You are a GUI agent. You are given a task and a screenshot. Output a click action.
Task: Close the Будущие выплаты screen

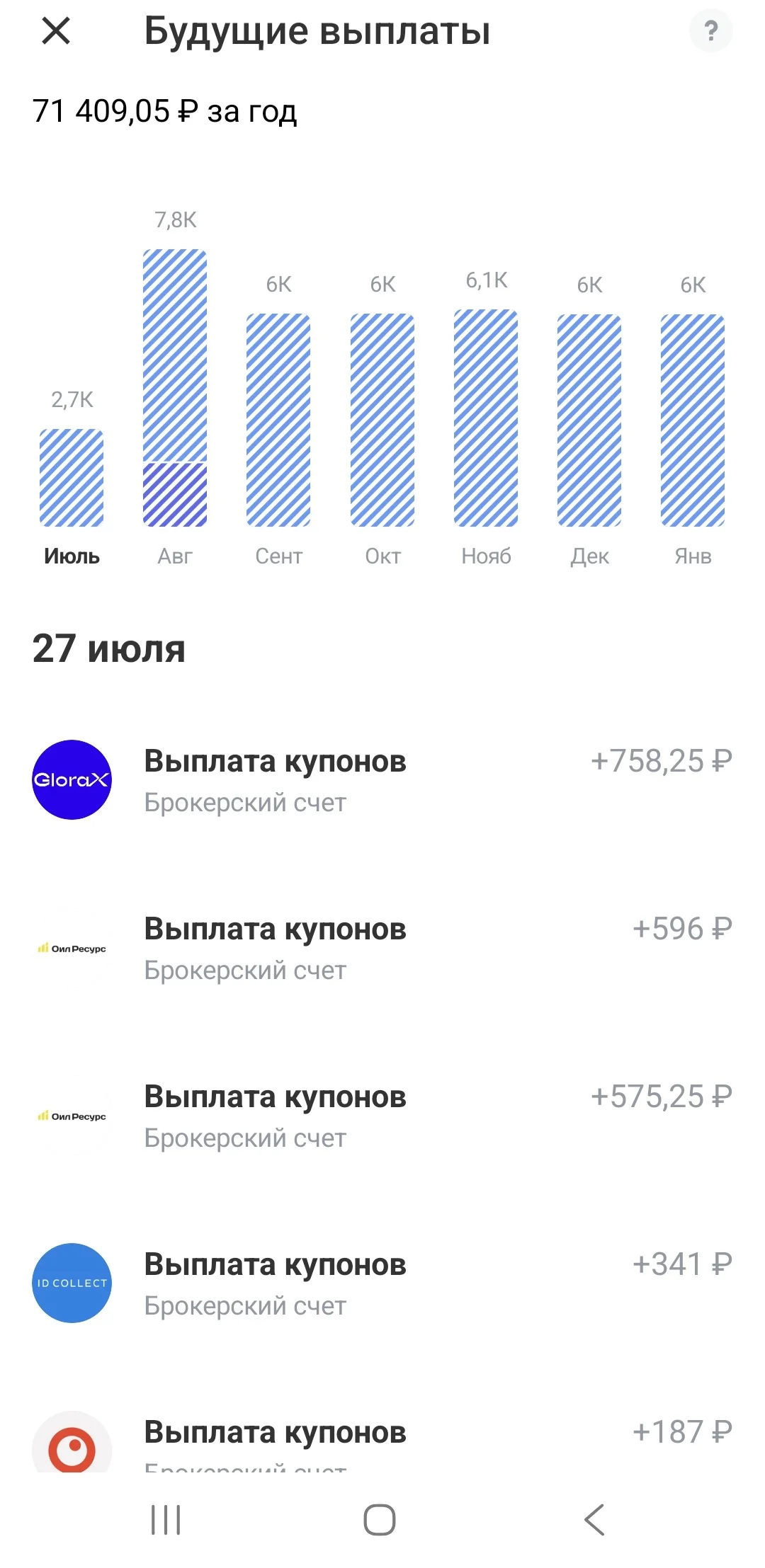coord(56,31)
